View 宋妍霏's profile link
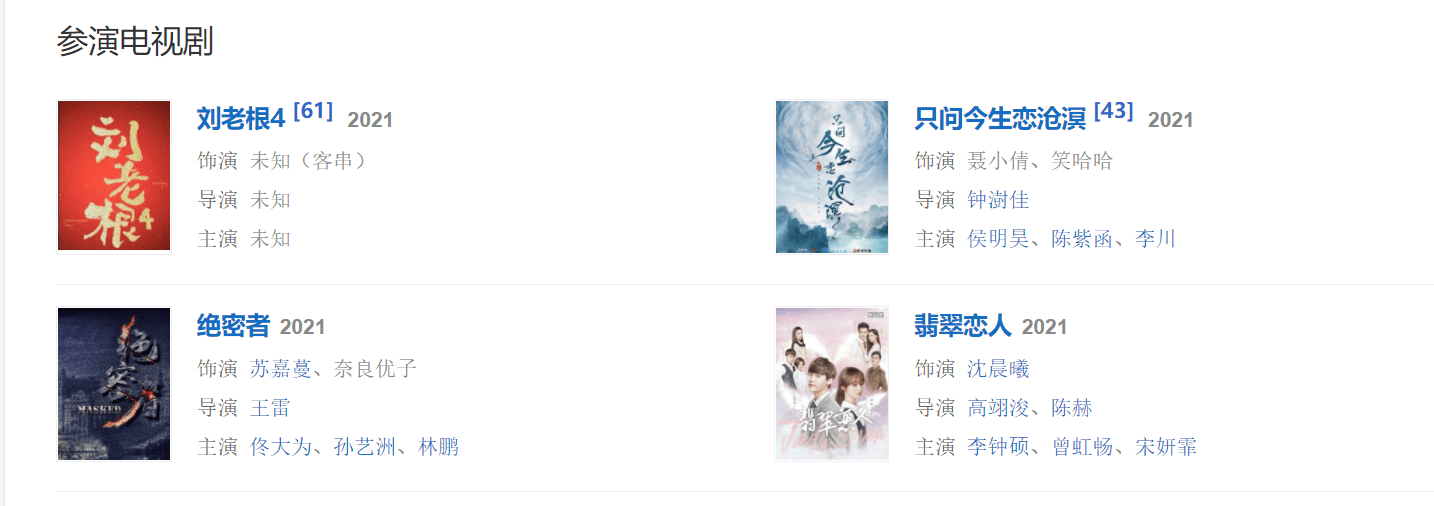This screenshot has height=506, width=1434. click(x=1166, y=447)
